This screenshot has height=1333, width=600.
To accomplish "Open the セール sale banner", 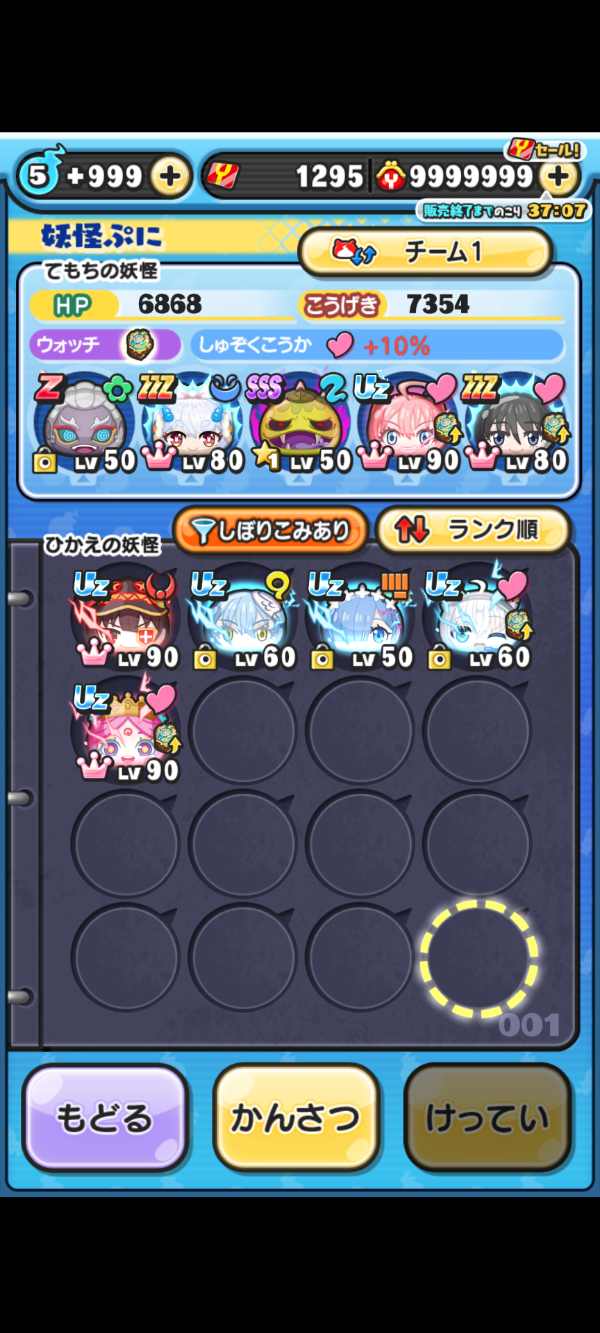I will 545,150.
